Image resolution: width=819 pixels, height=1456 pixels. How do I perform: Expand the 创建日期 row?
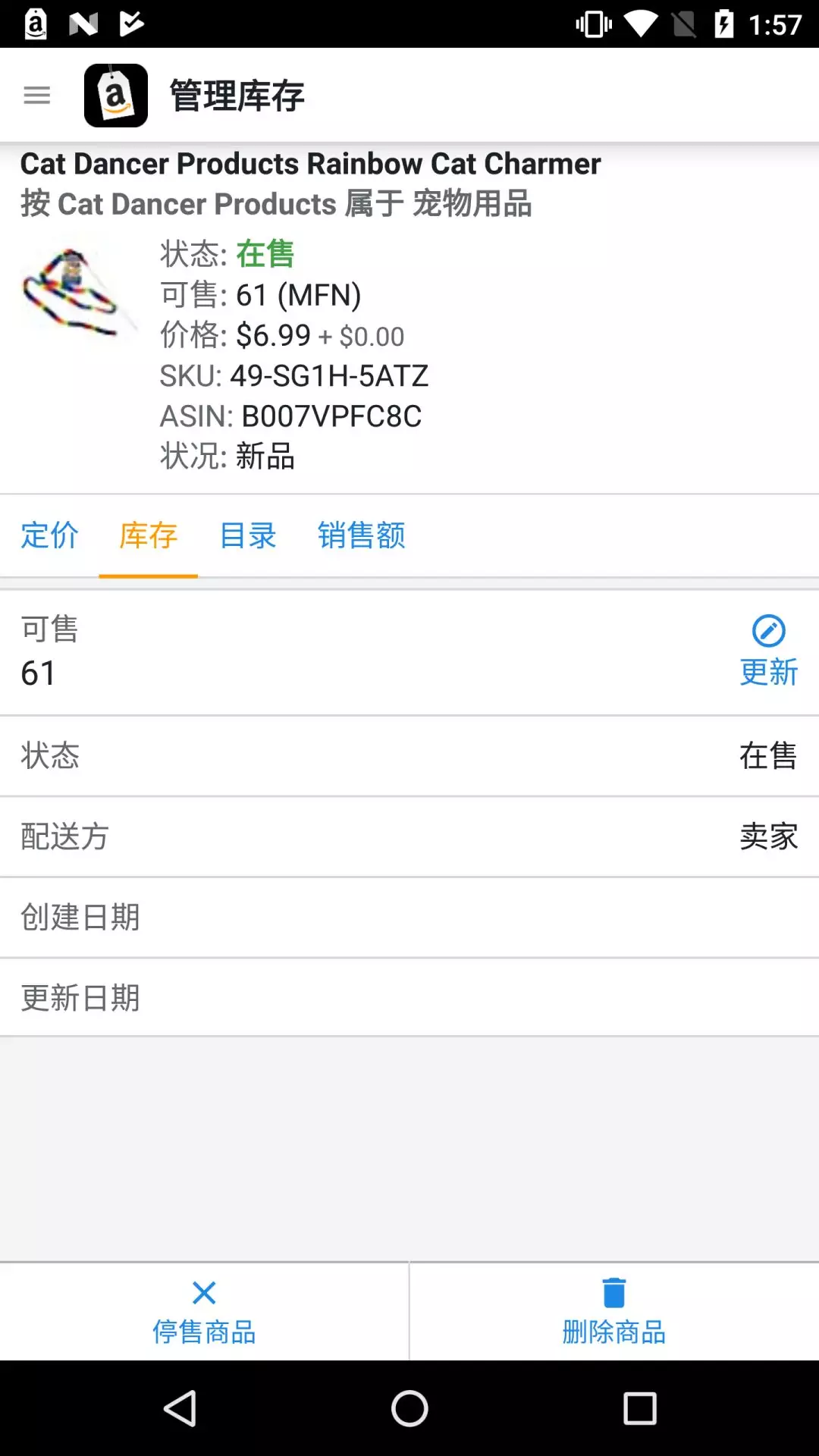409,915
